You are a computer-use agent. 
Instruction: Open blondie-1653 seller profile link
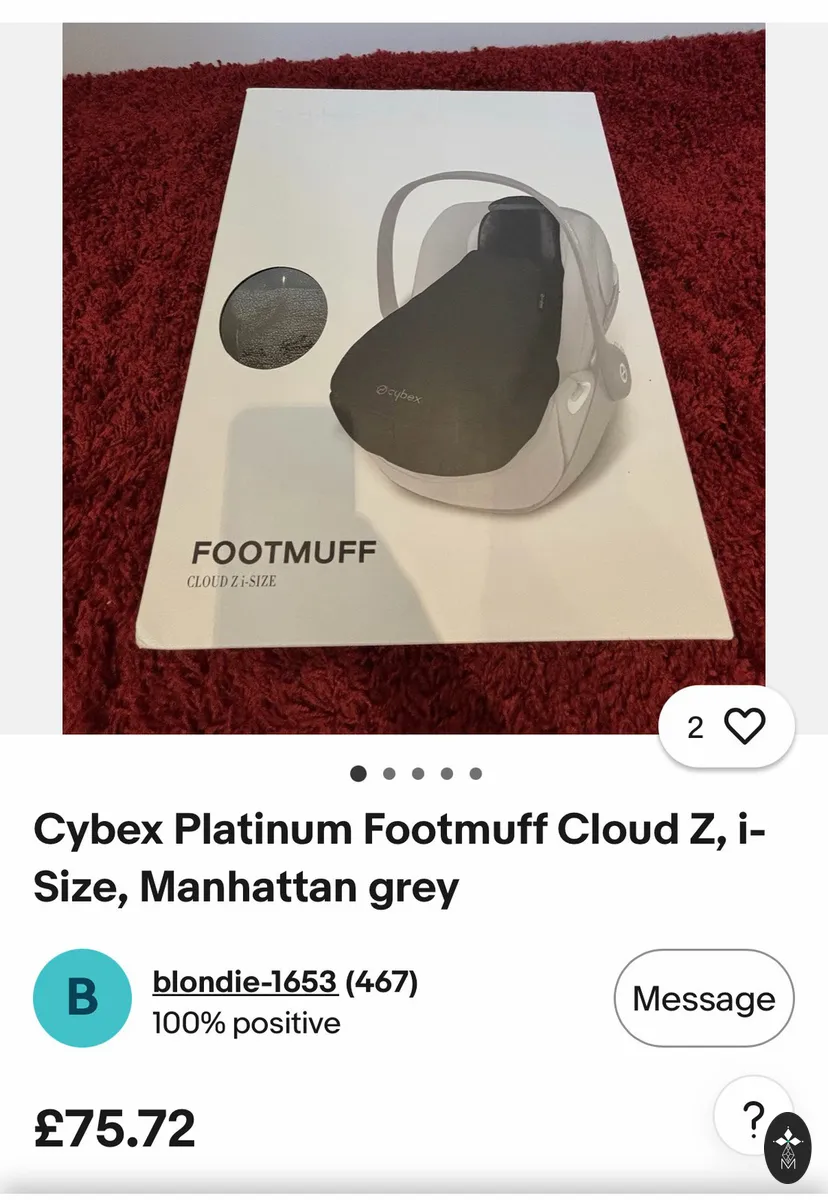click(x=245, y=982)
